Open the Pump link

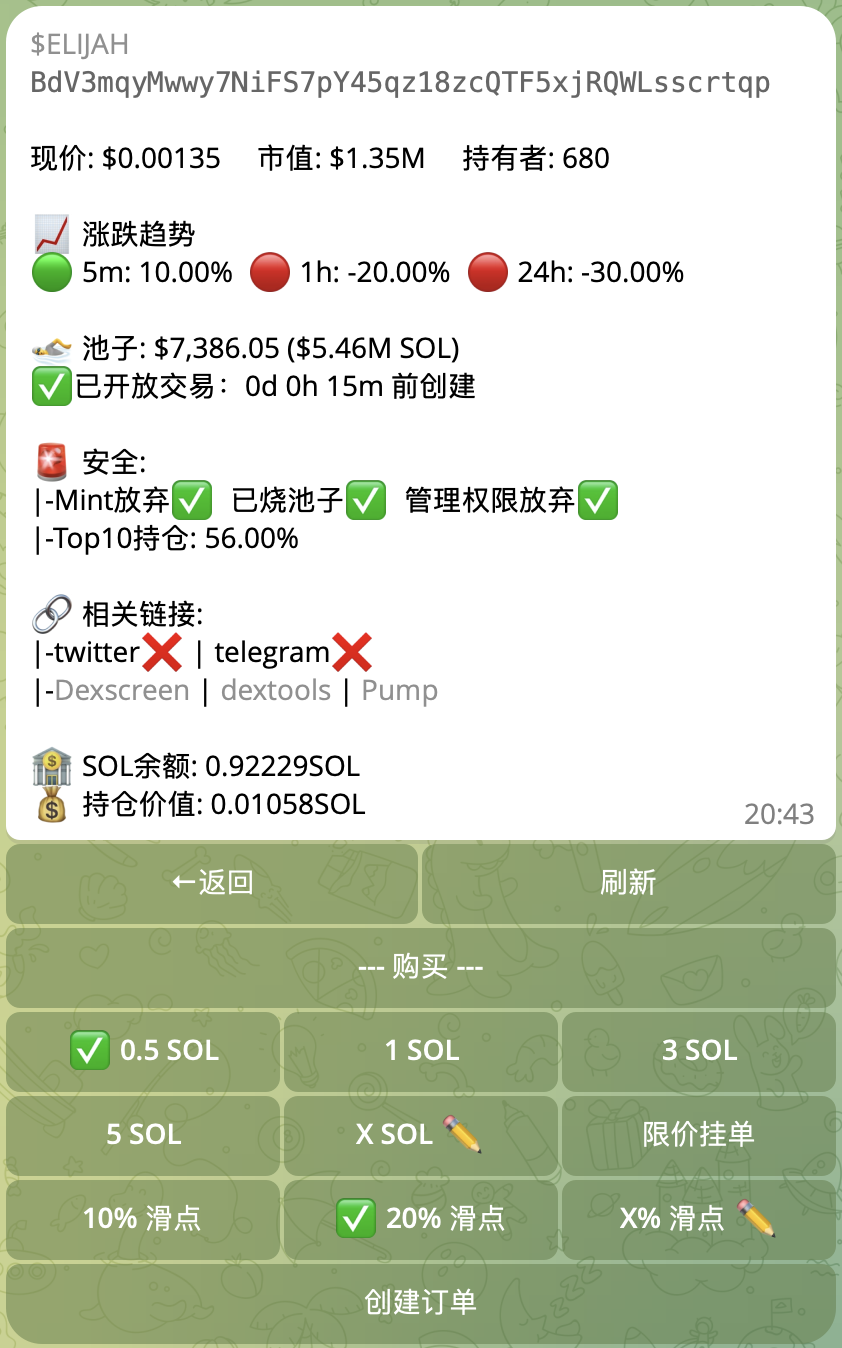point(399,691)
